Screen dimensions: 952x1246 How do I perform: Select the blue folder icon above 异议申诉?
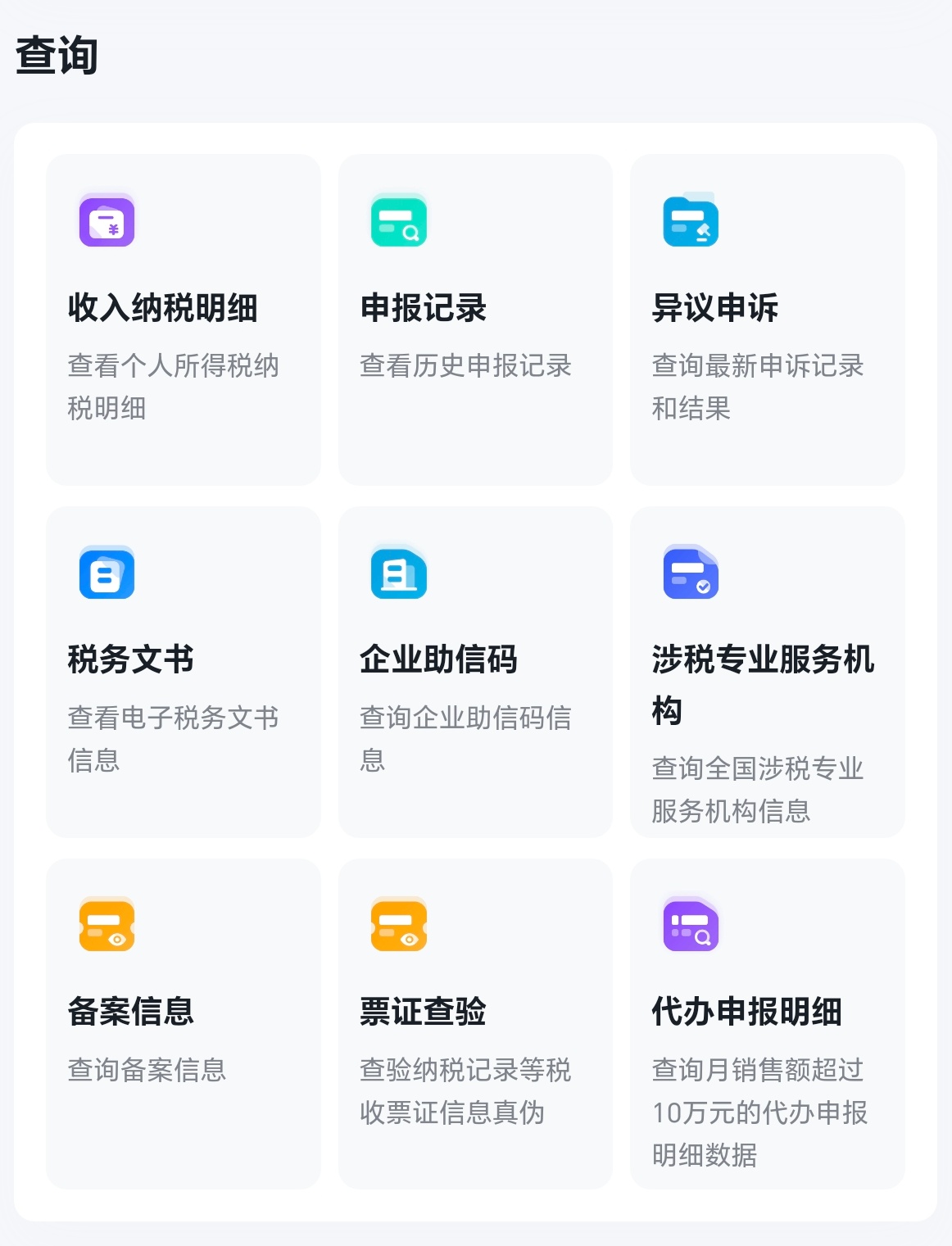pos(691,222)
